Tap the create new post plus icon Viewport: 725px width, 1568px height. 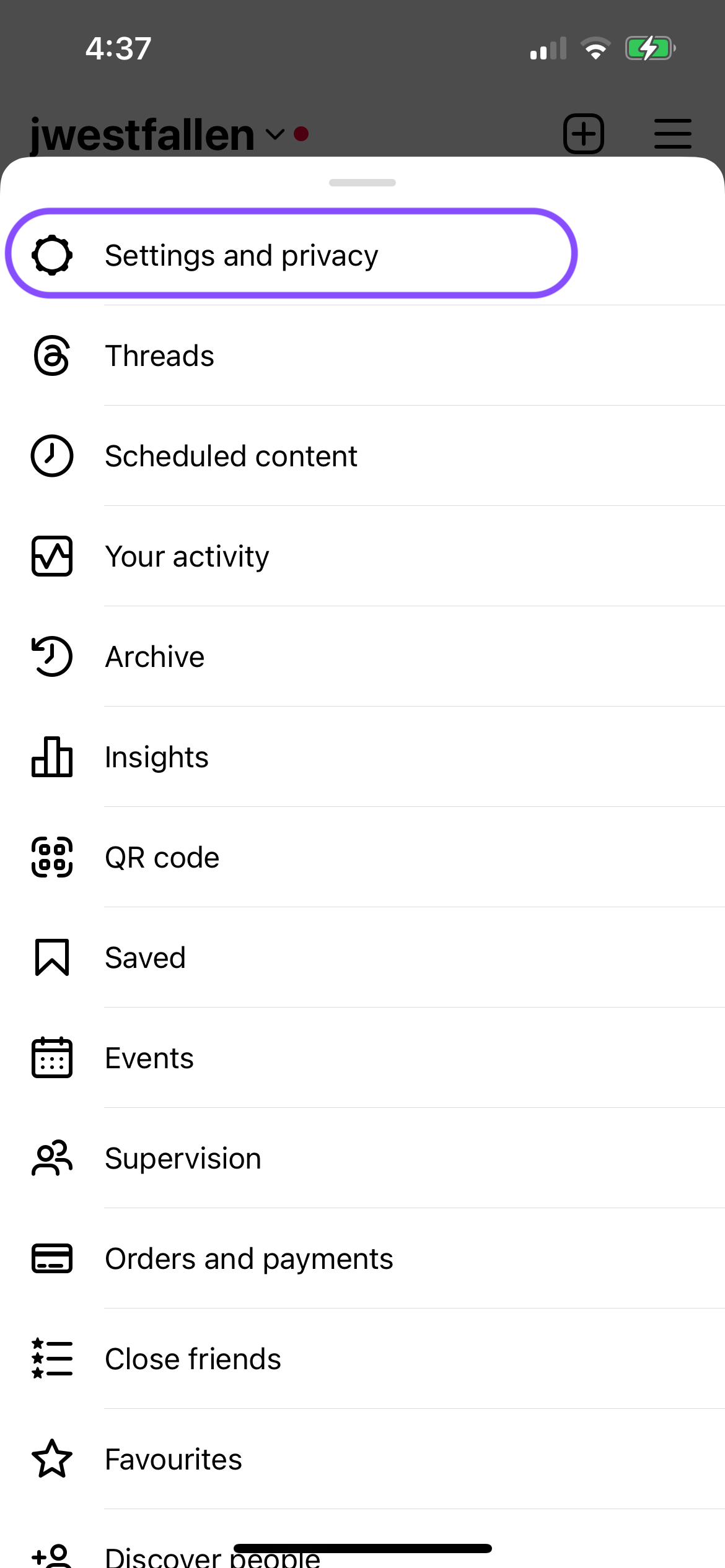pyautogui.click(x=583, y=133)
